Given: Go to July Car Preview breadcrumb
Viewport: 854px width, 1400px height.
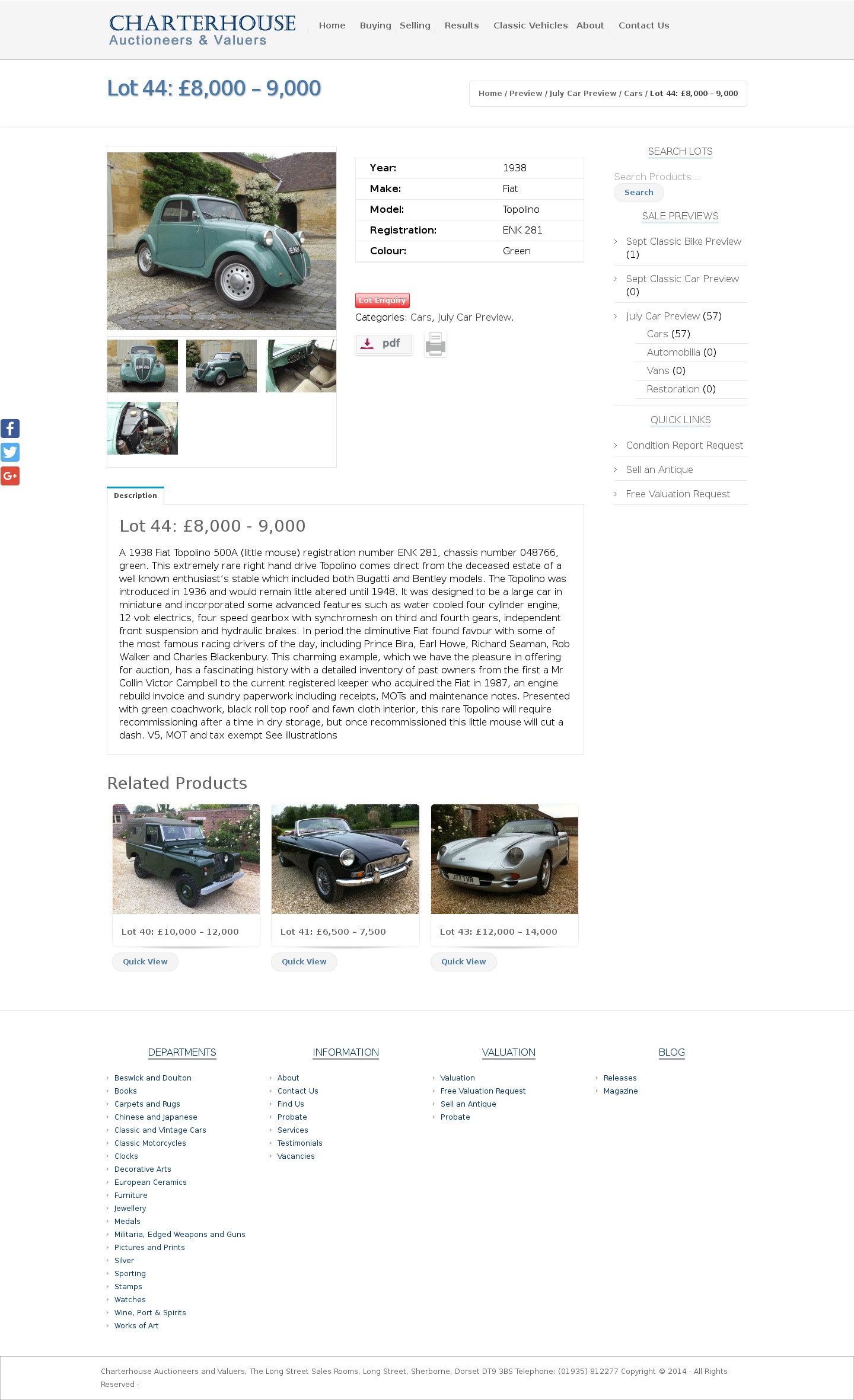Looking at the screenshot, I should [x=582, y=94].
